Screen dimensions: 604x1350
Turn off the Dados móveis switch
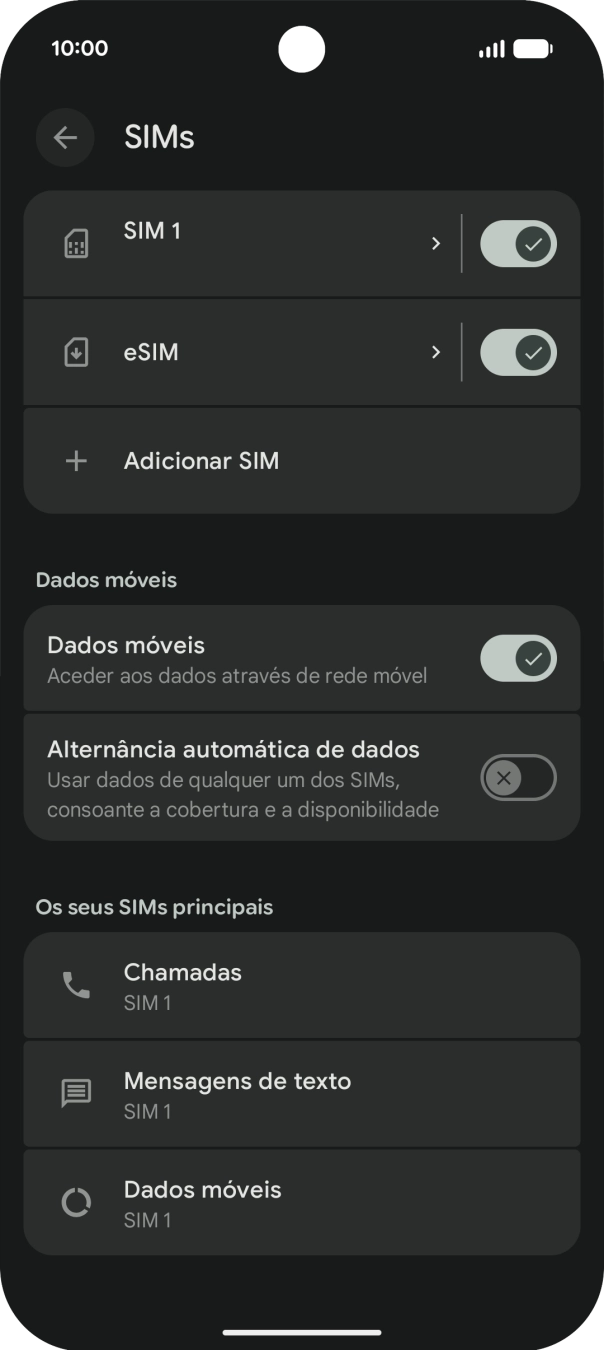(518, 658)
